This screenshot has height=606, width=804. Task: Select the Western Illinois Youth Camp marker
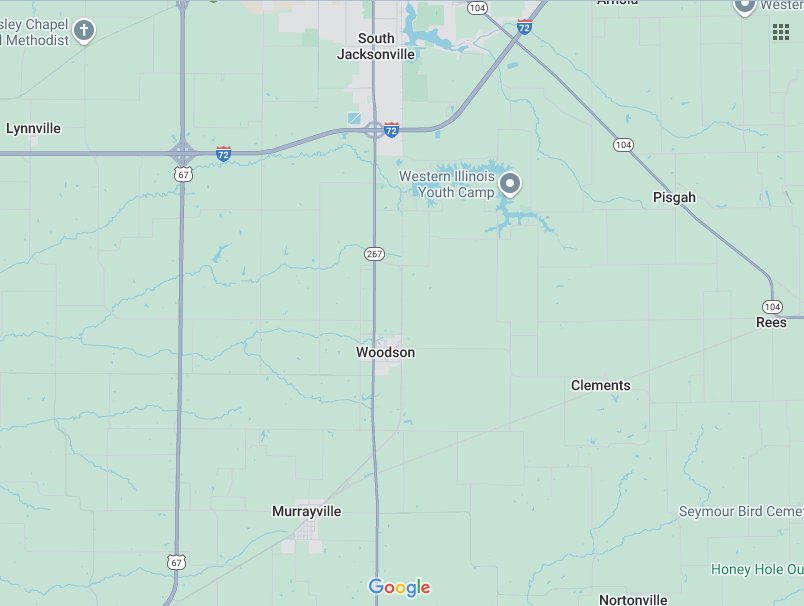[511, 183]
